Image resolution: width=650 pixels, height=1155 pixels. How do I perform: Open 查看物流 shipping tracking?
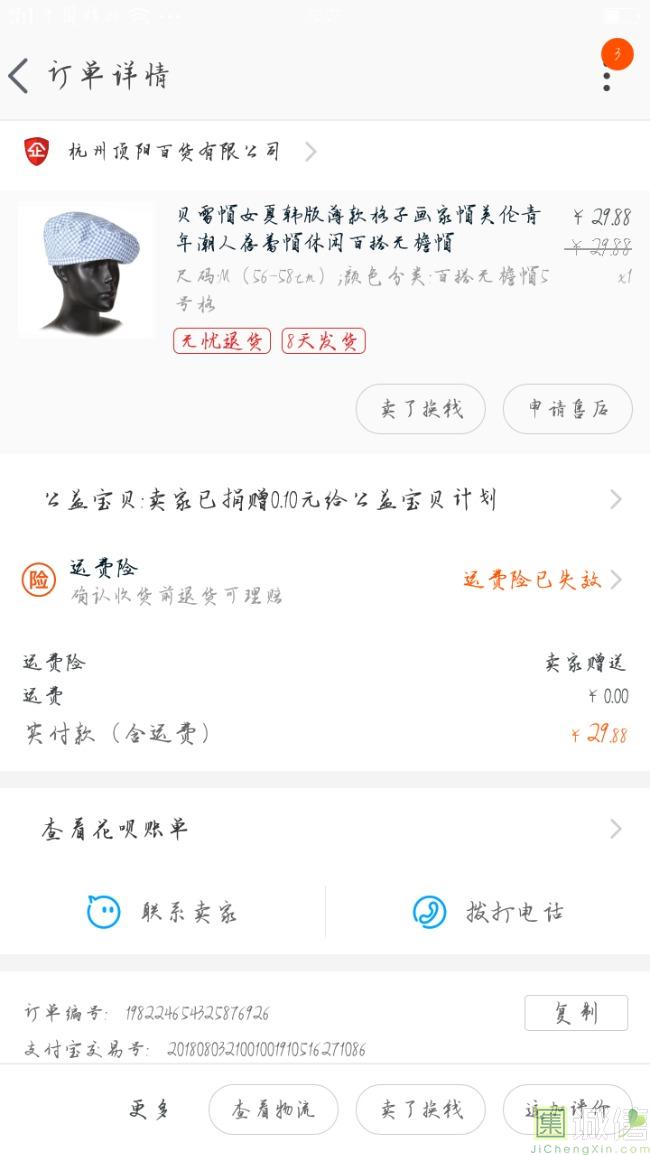click(x=273, y=1109)
